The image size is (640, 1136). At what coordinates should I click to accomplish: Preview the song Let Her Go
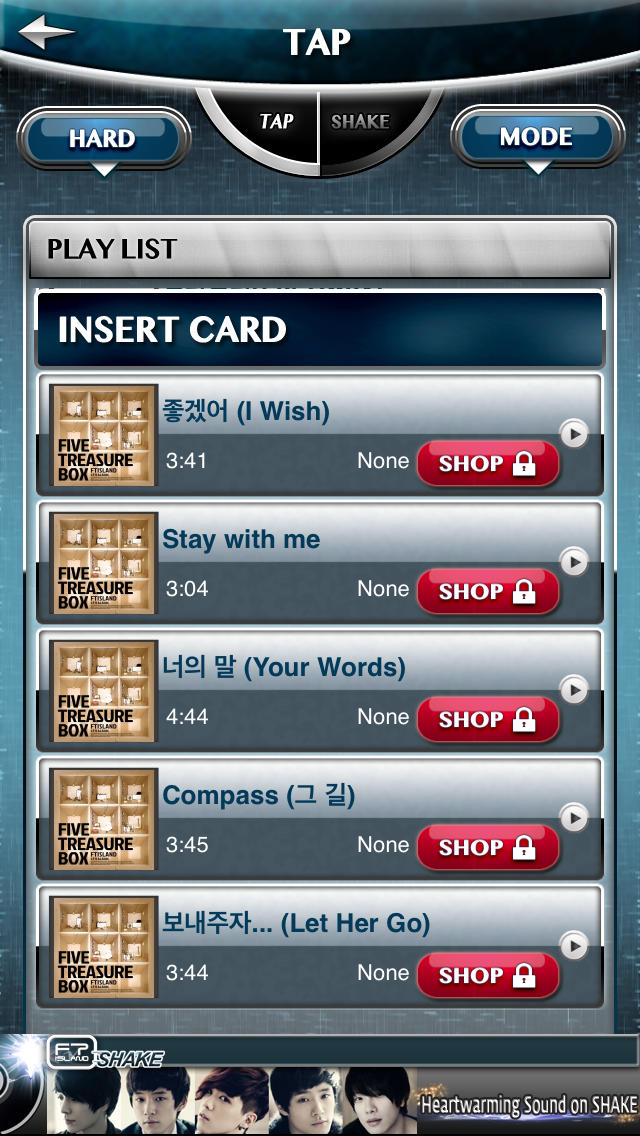[x=573, y=945]
